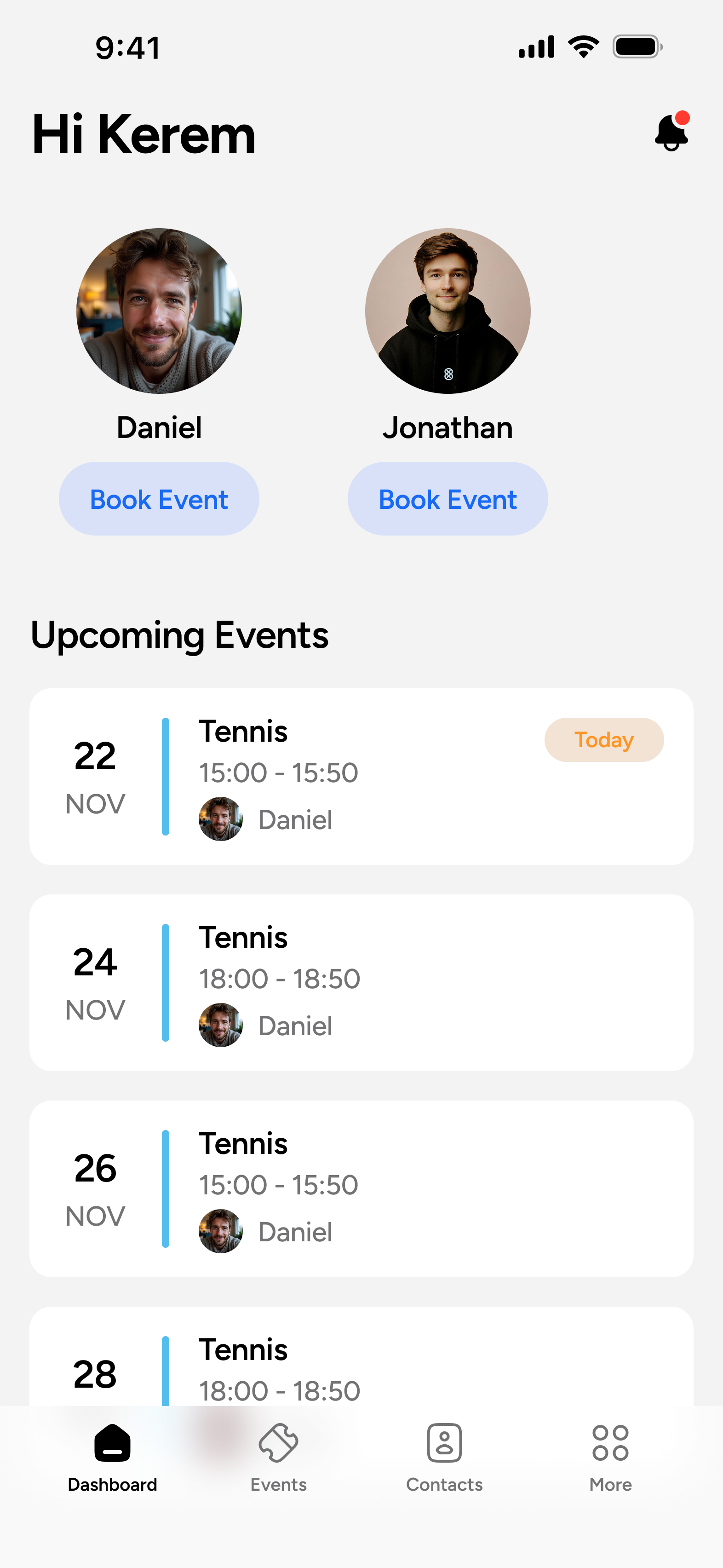Screen dimensions: 723x1568
Task: Open the notifications bell
Action: [671, 132]
